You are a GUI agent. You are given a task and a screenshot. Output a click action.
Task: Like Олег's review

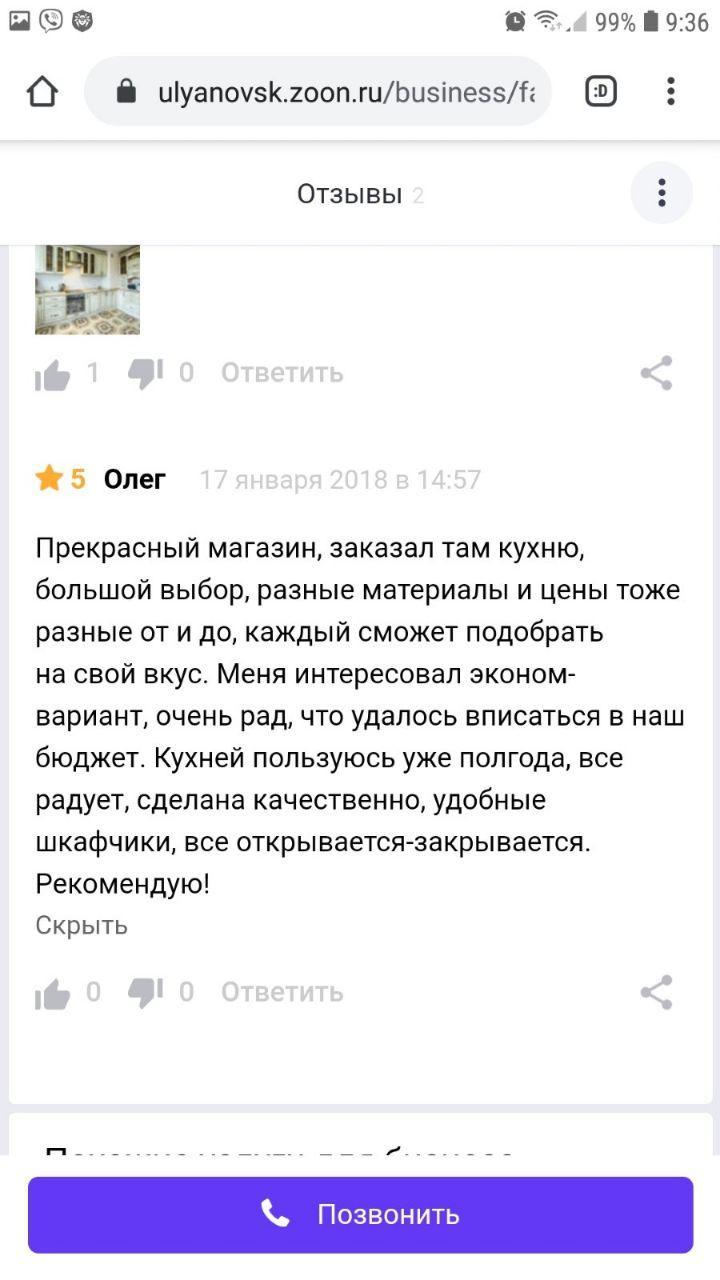click(x=53, y=993)
